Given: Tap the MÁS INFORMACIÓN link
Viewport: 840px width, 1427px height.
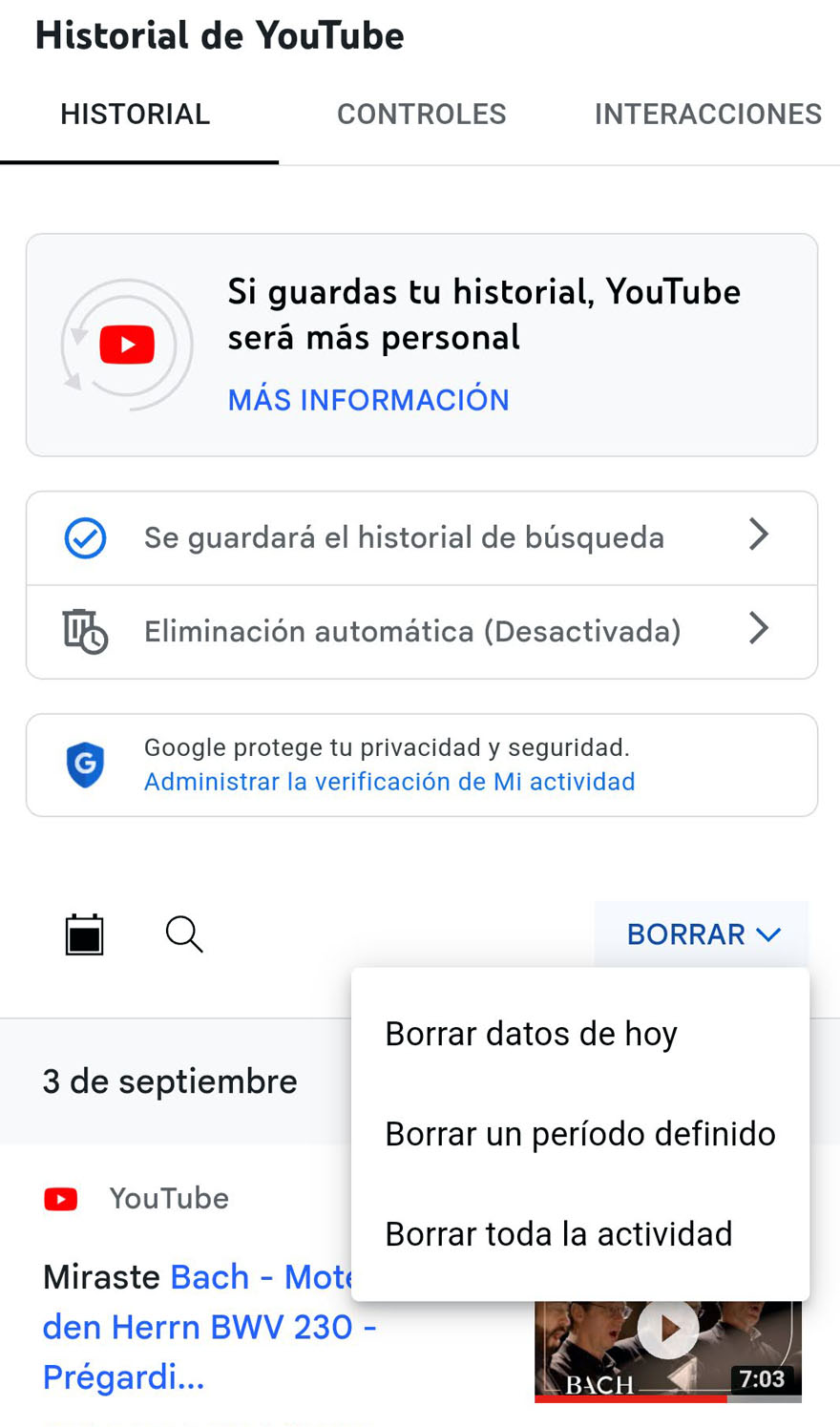Looking at the screenshot, I should point(368,400).
